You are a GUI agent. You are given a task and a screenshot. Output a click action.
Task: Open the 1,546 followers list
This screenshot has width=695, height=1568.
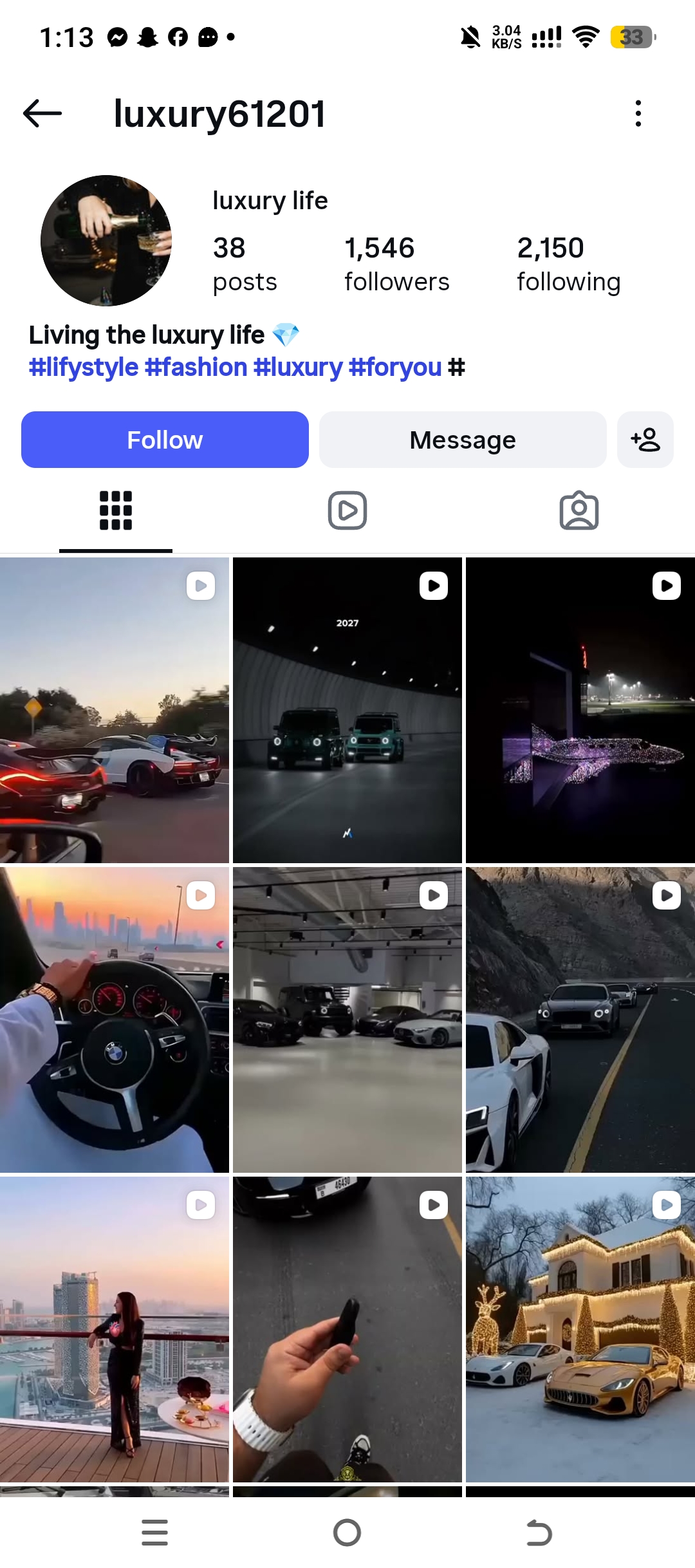(396, 264)
